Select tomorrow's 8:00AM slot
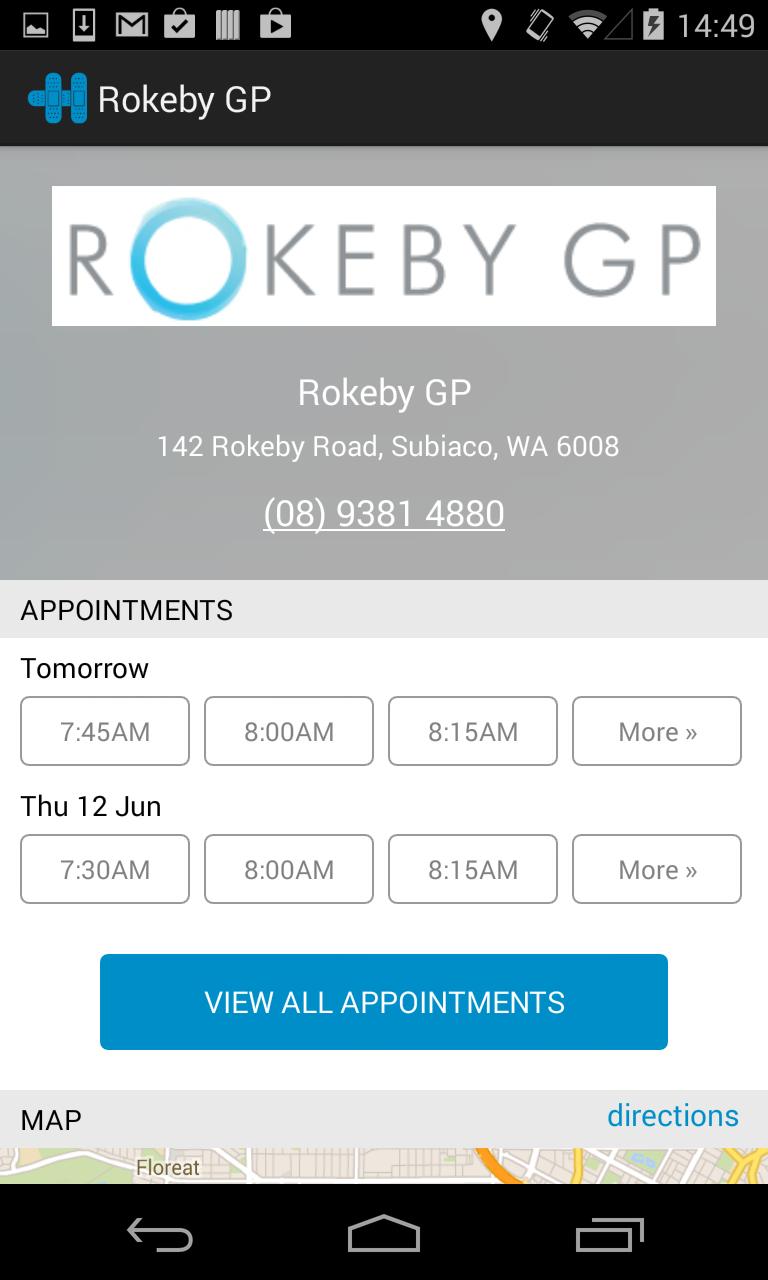 289,731
